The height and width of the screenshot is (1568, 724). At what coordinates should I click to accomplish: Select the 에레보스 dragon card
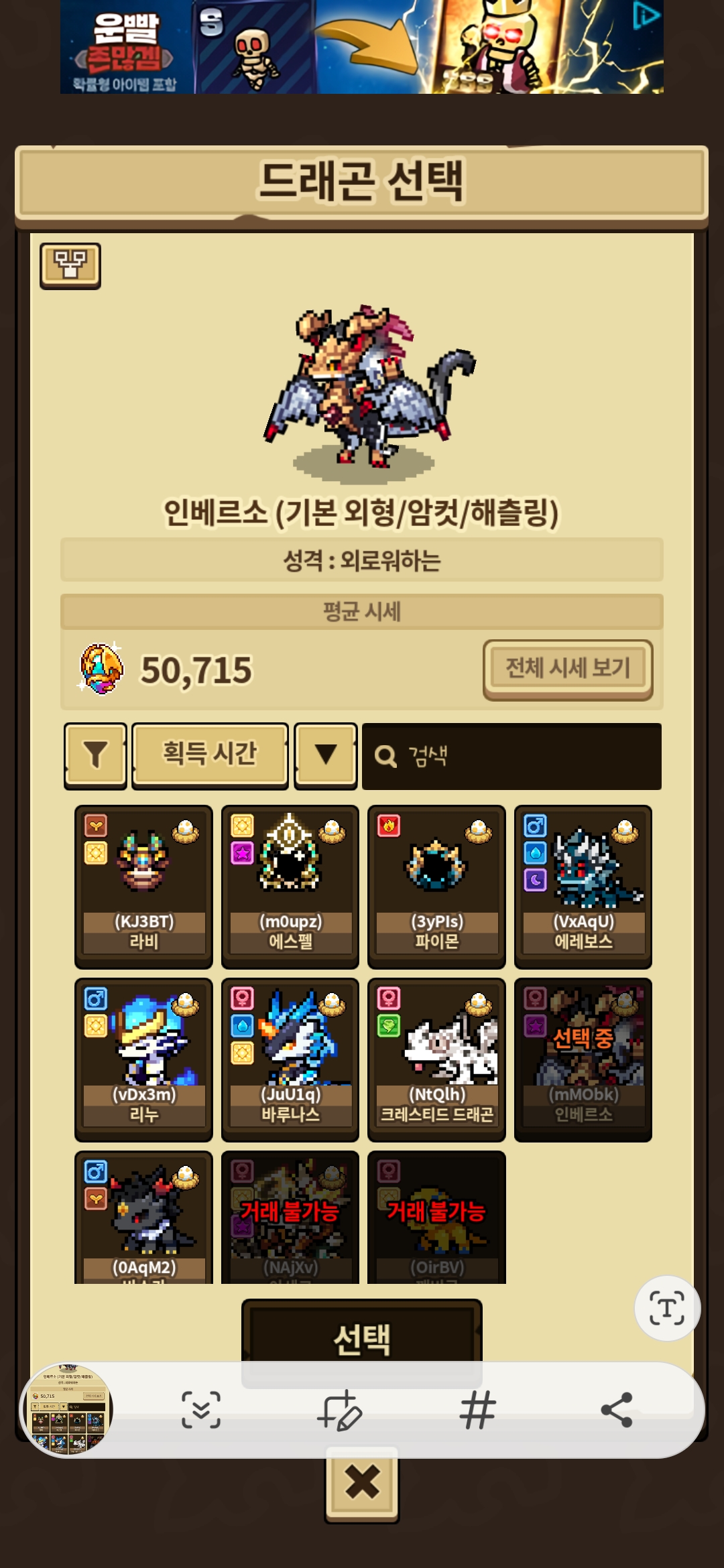[x=583, y=885]
